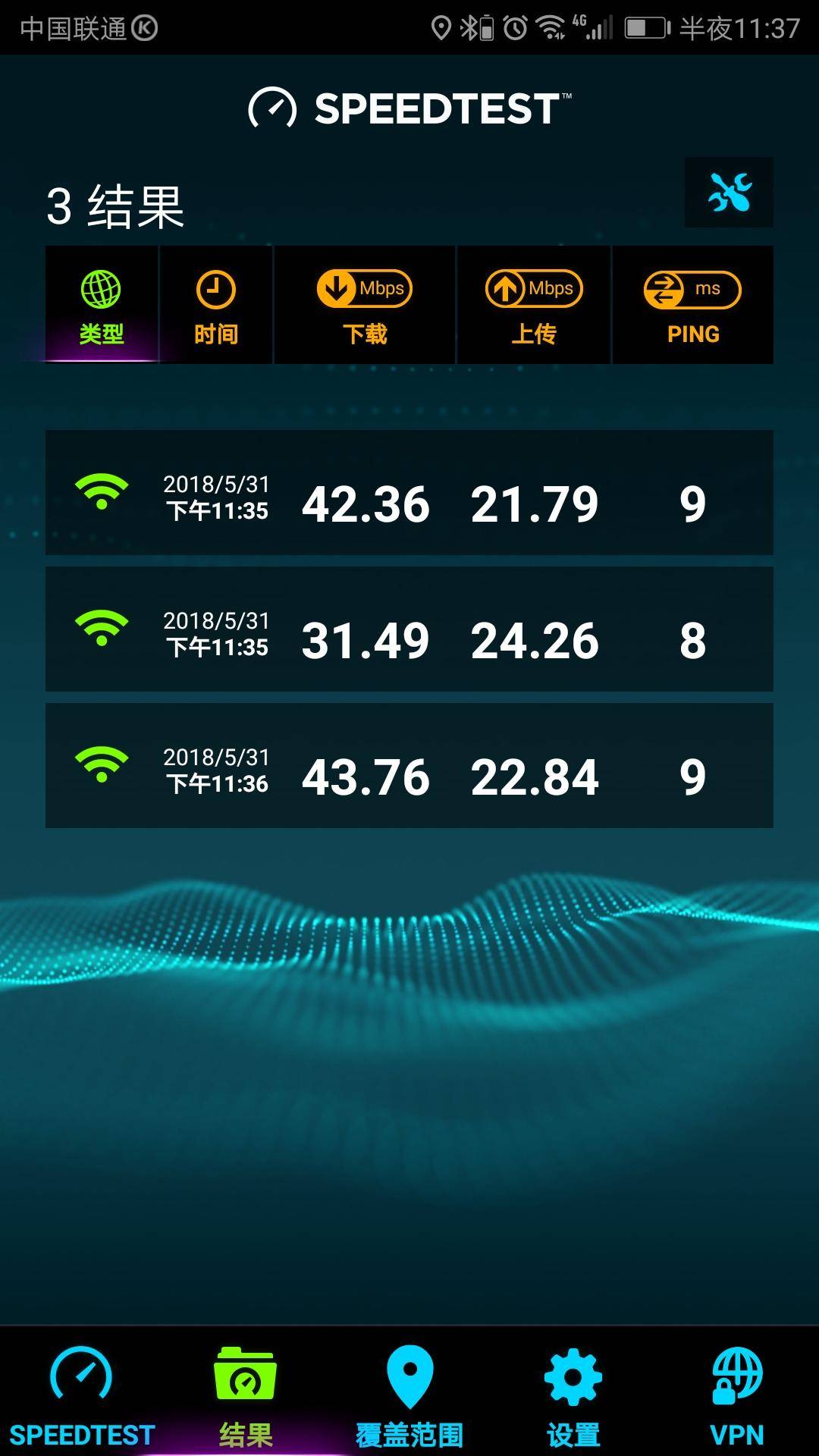Sort results by 下载 speed
This screenshot has height=1456, width=819.
(x=365, y=305)
